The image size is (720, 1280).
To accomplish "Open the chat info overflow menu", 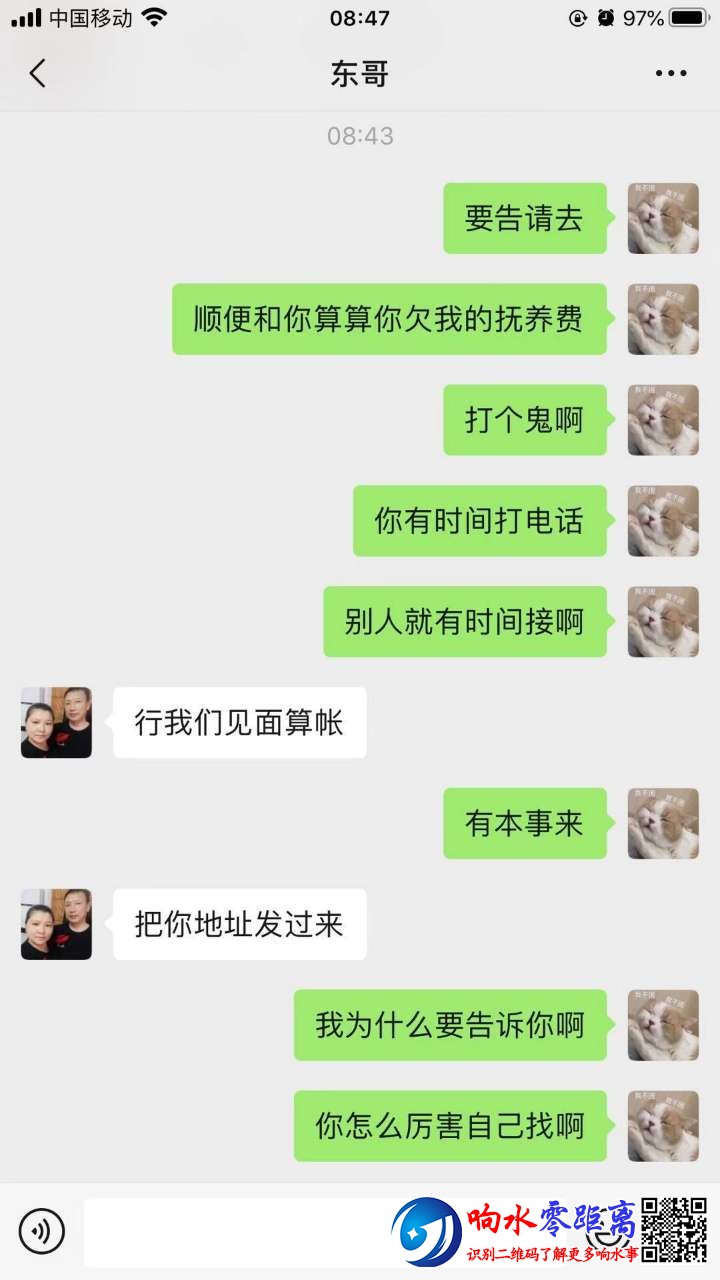I will (671, 73).
